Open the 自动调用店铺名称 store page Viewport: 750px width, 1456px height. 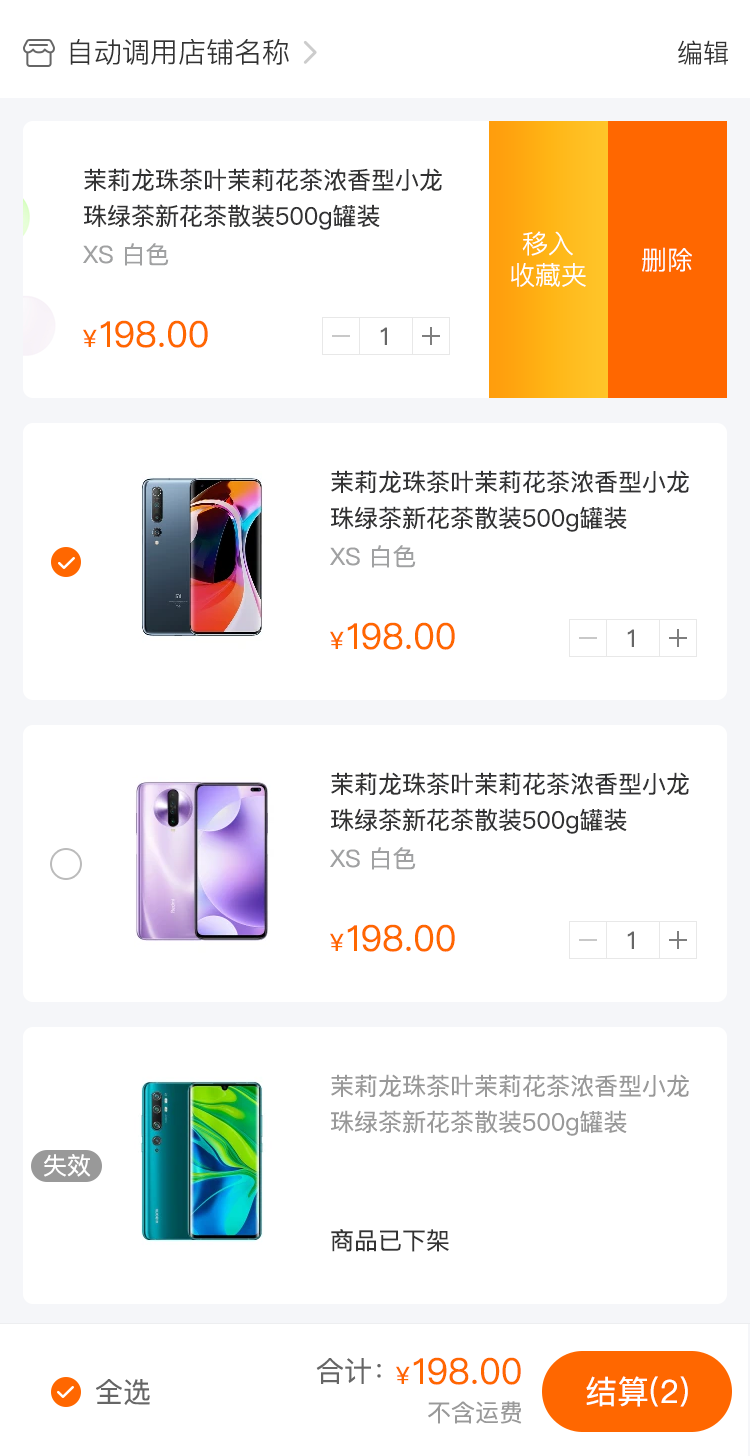pyautogui.click(x=178, y=53)
